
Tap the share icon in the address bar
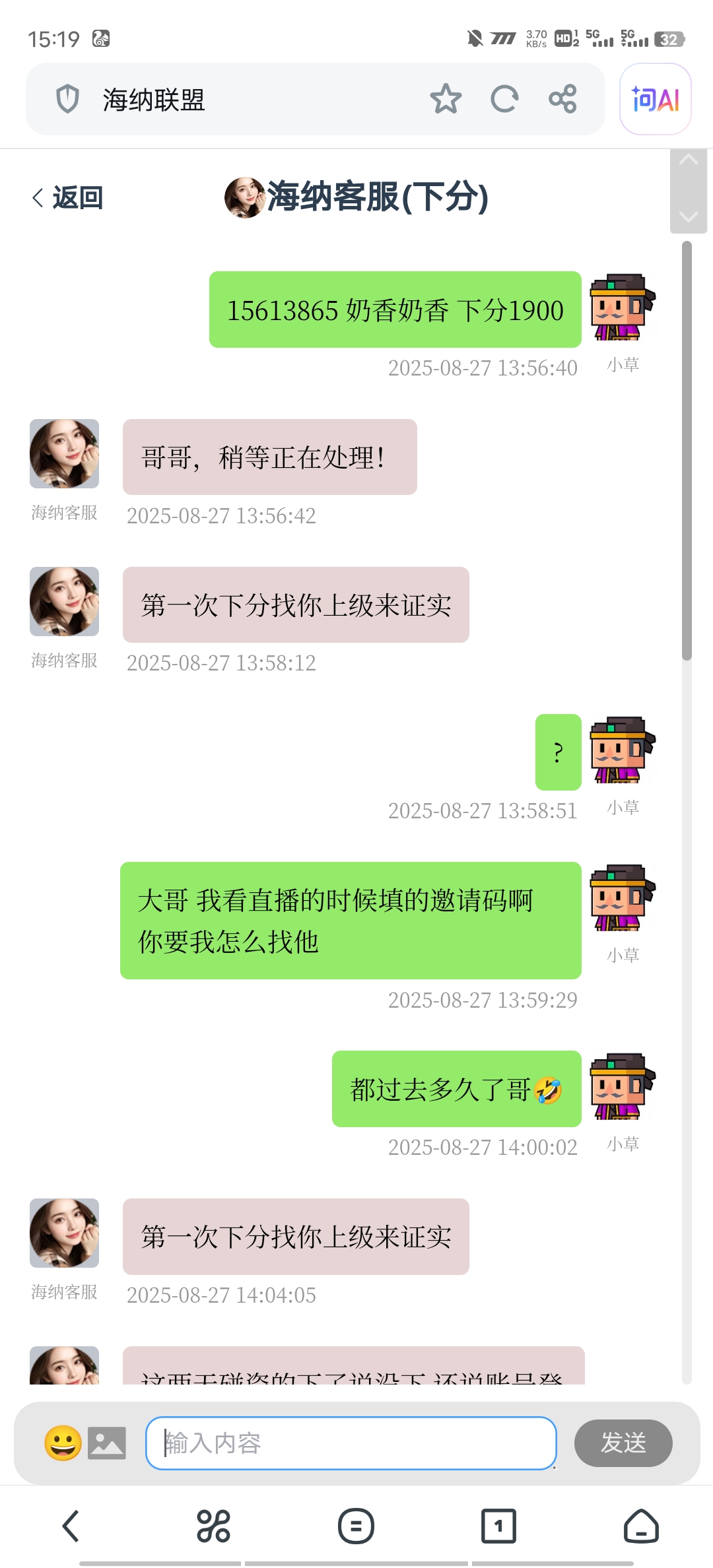(562, 99)
